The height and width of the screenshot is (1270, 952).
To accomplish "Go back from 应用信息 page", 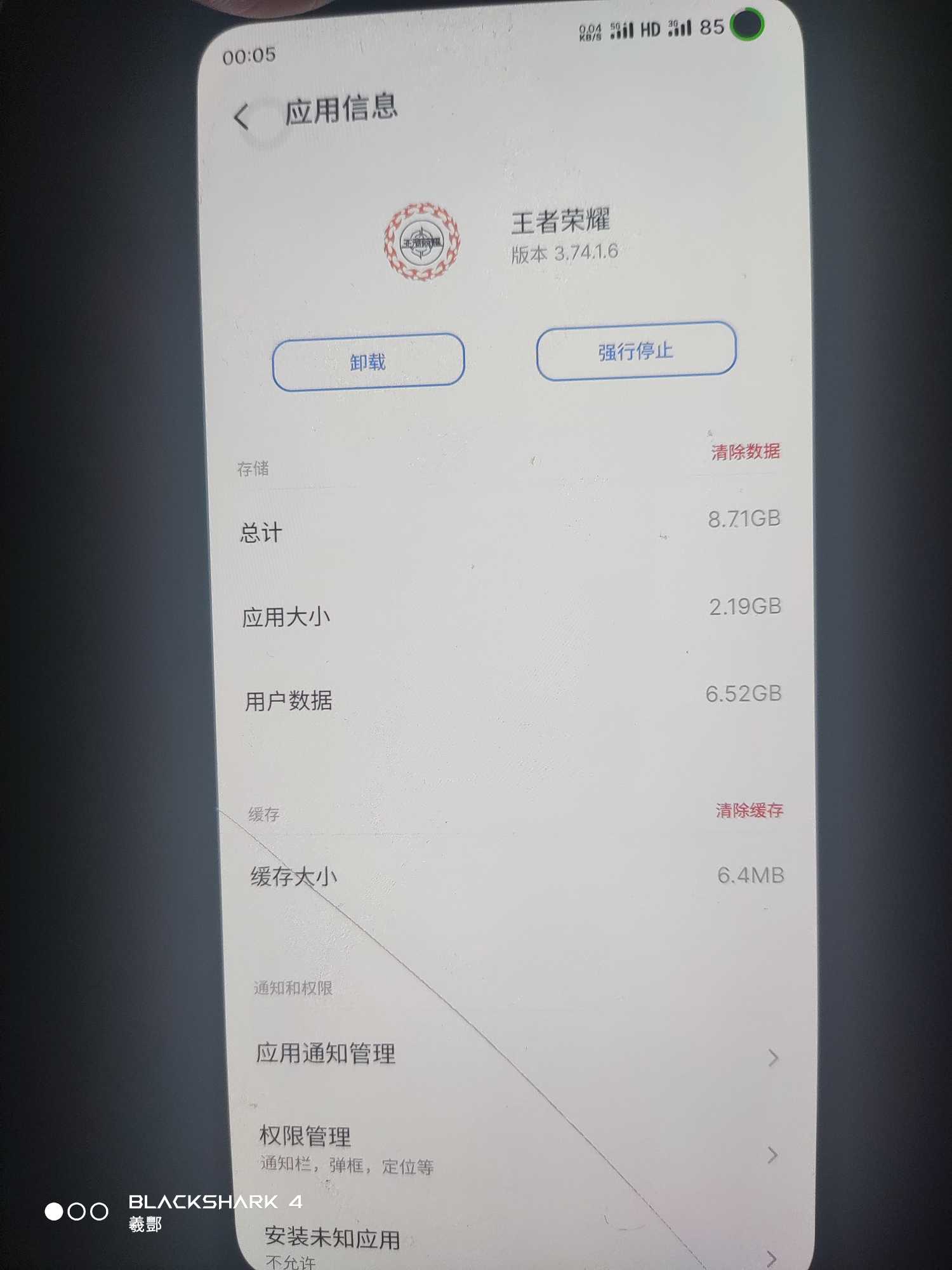I will pos(242,117).
